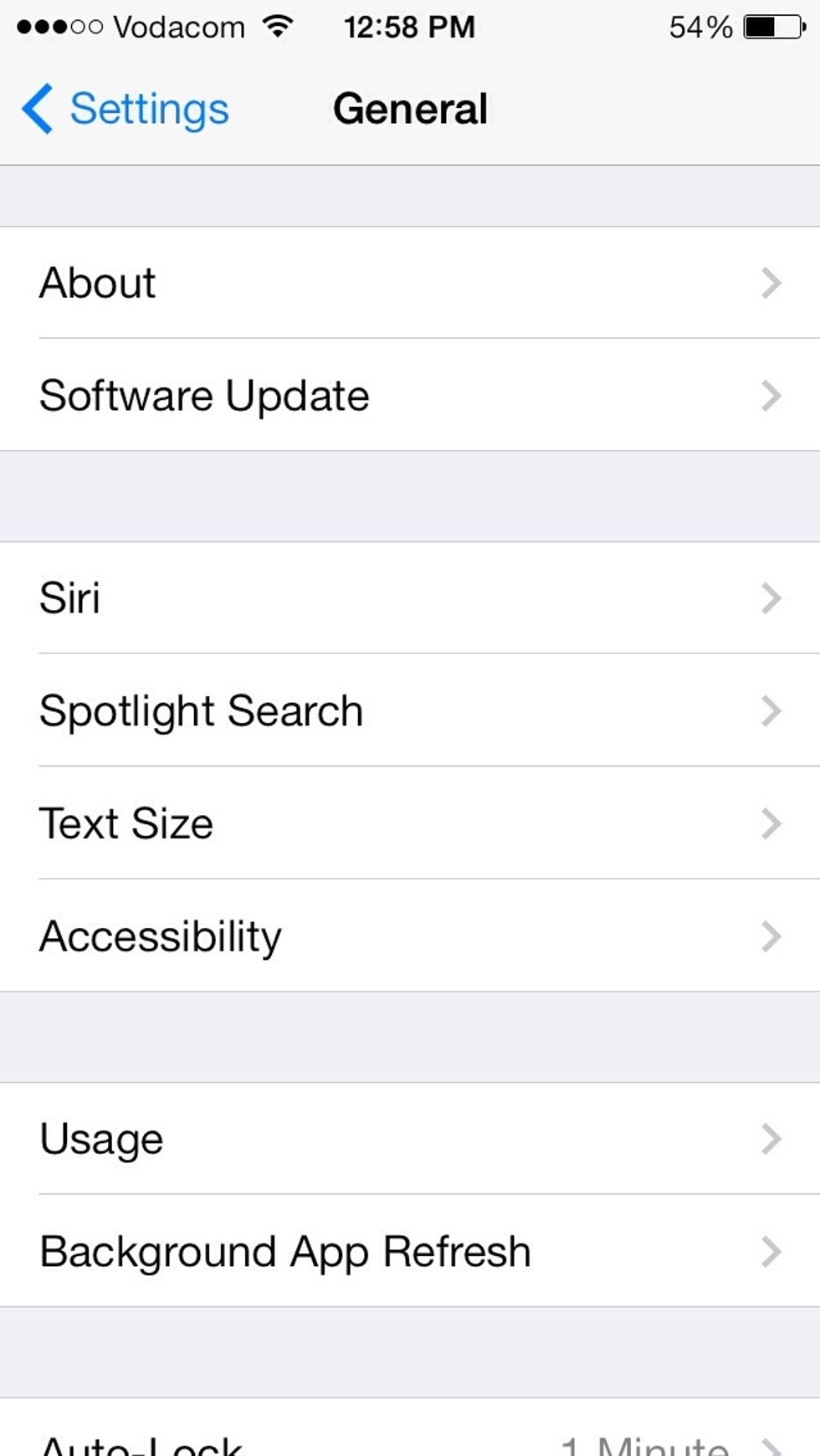Tap the chevron beside Software Update
820x1456 pixels.
click(771, 395)
